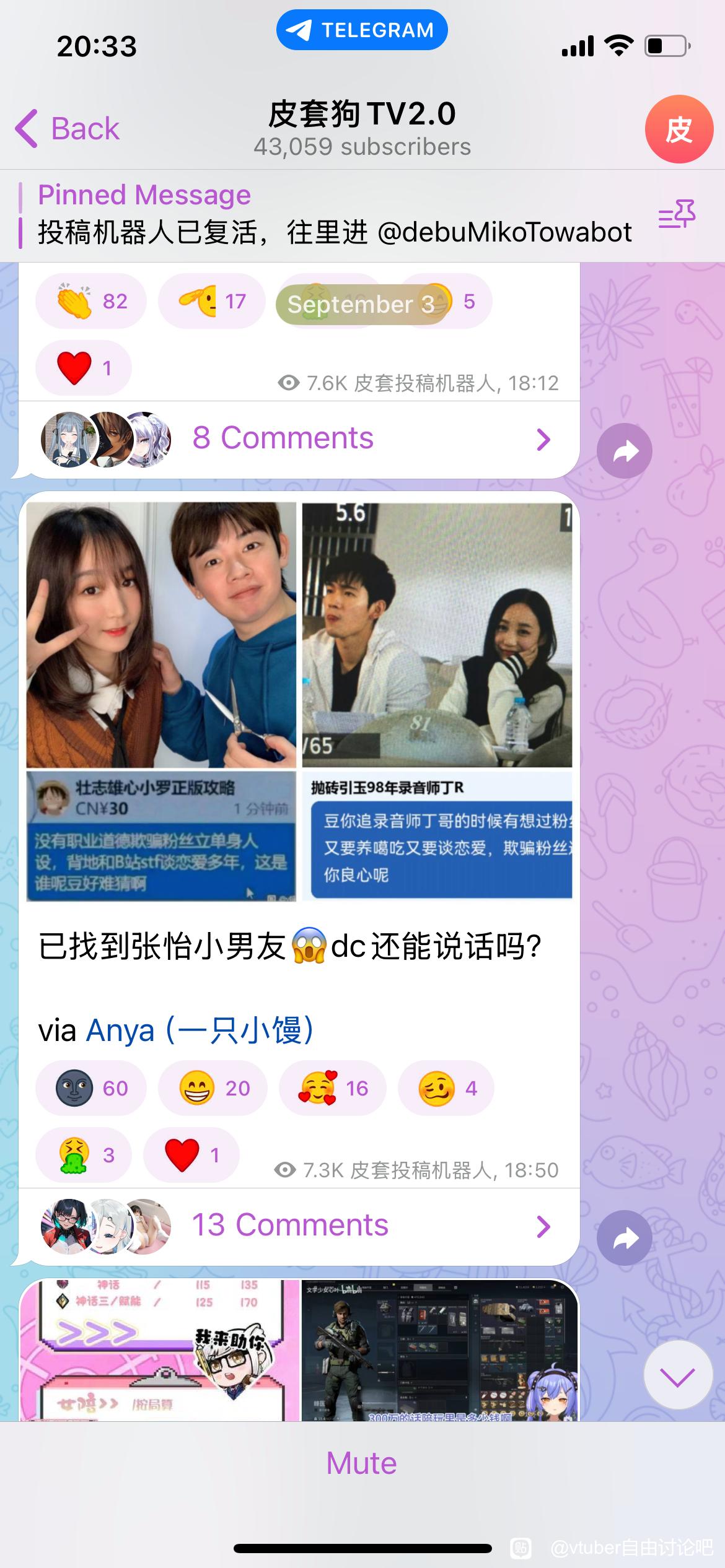Open the photo of the seated couple

click(x=437, y=635)
